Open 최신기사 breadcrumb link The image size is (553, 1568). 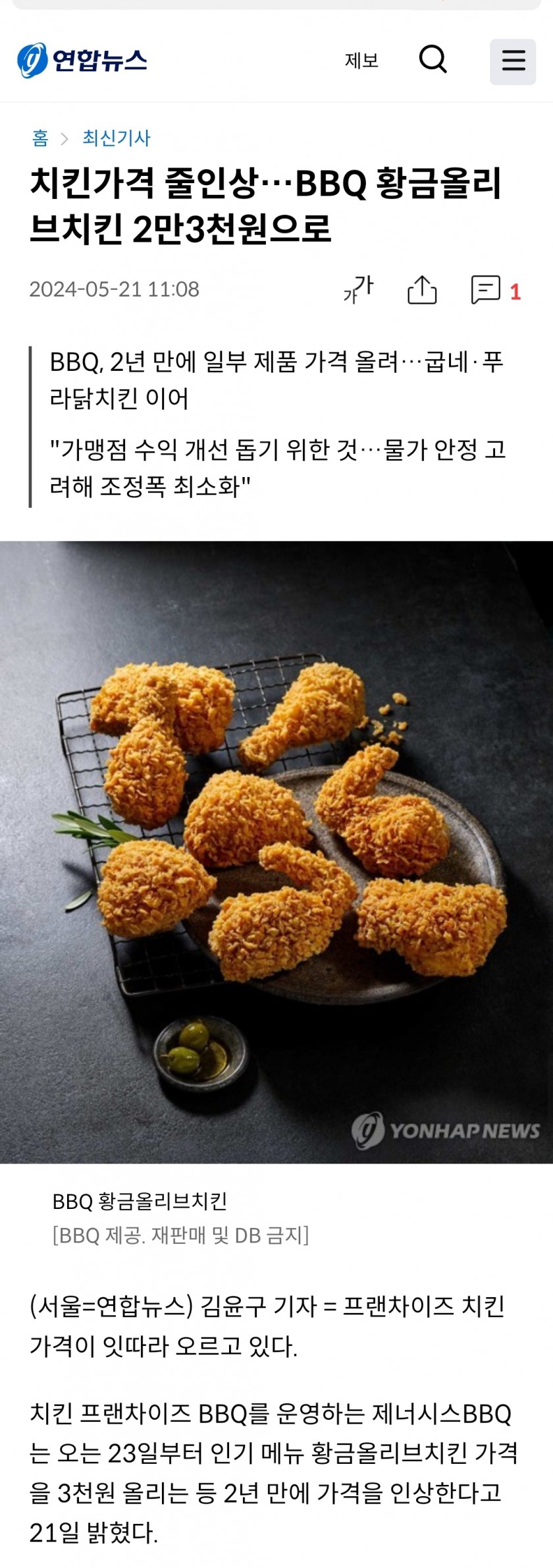click(116, 138)
